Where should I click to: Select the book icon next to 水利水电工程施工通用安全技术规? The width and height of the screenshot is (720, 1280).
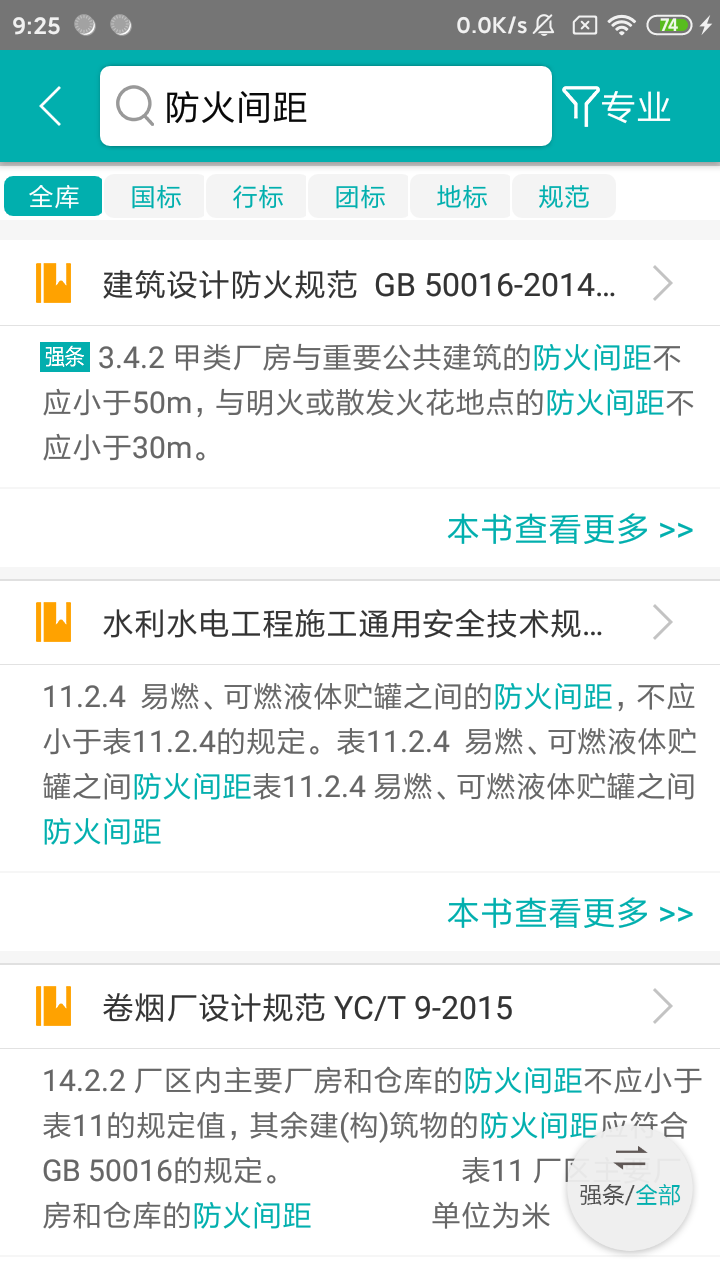click(55, 622)
